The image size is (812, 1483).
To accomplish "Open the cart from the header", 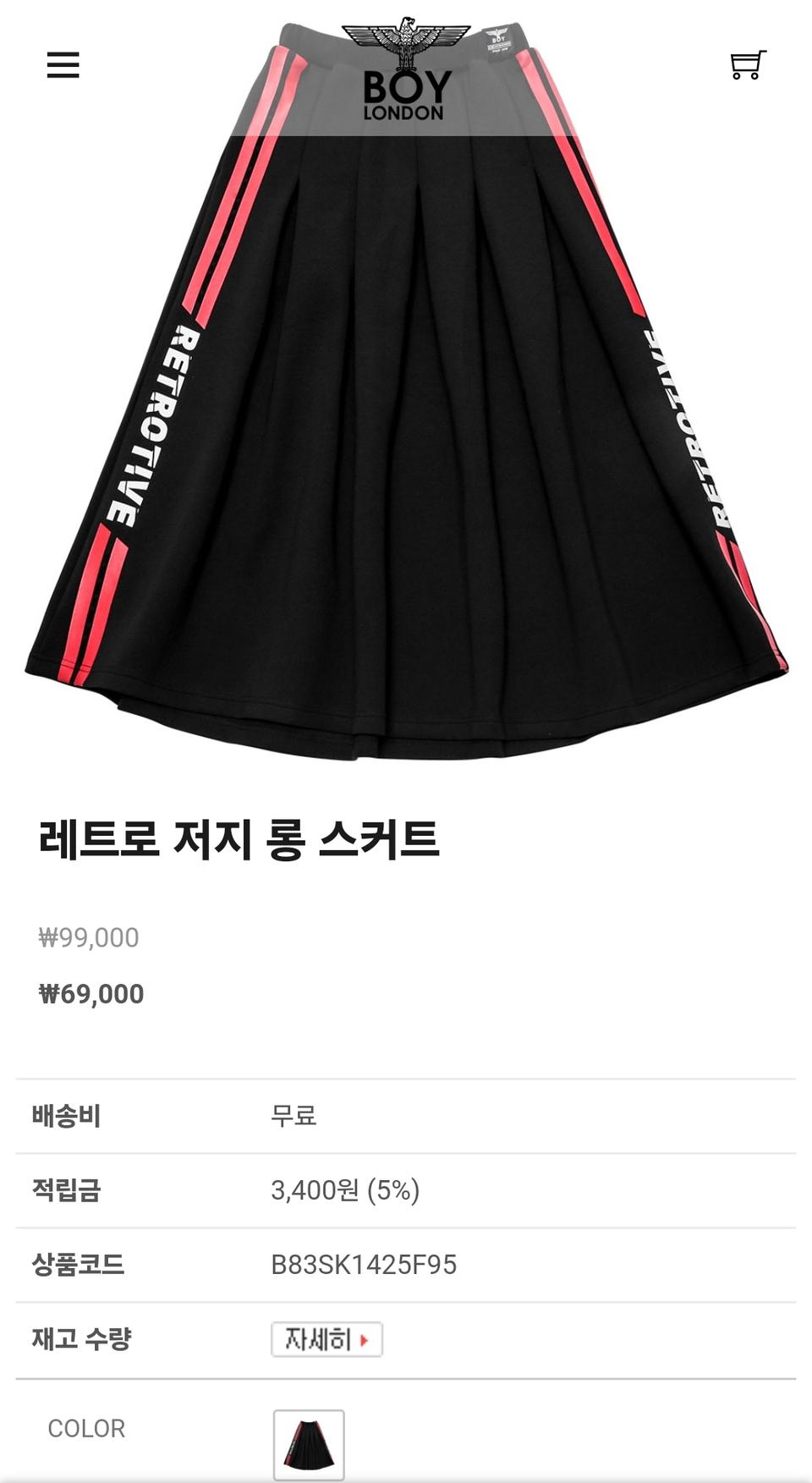I will tap(745, 65).
